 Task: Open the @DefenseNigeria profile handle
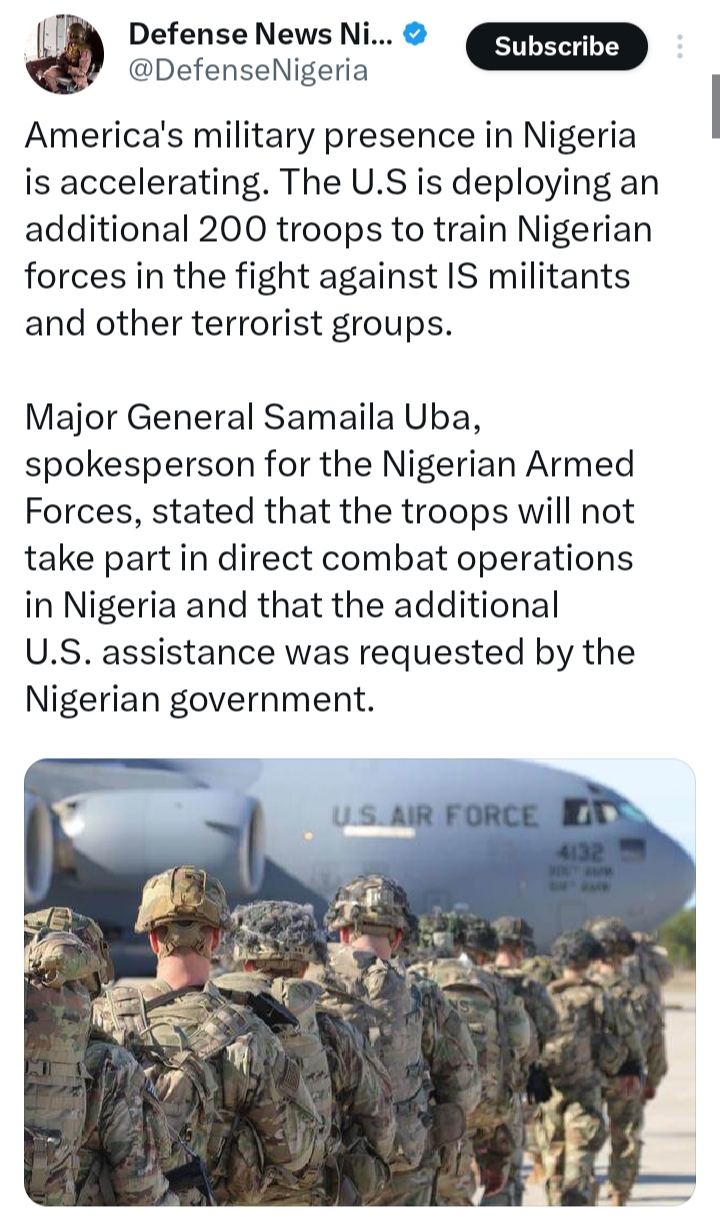(248, 71)
